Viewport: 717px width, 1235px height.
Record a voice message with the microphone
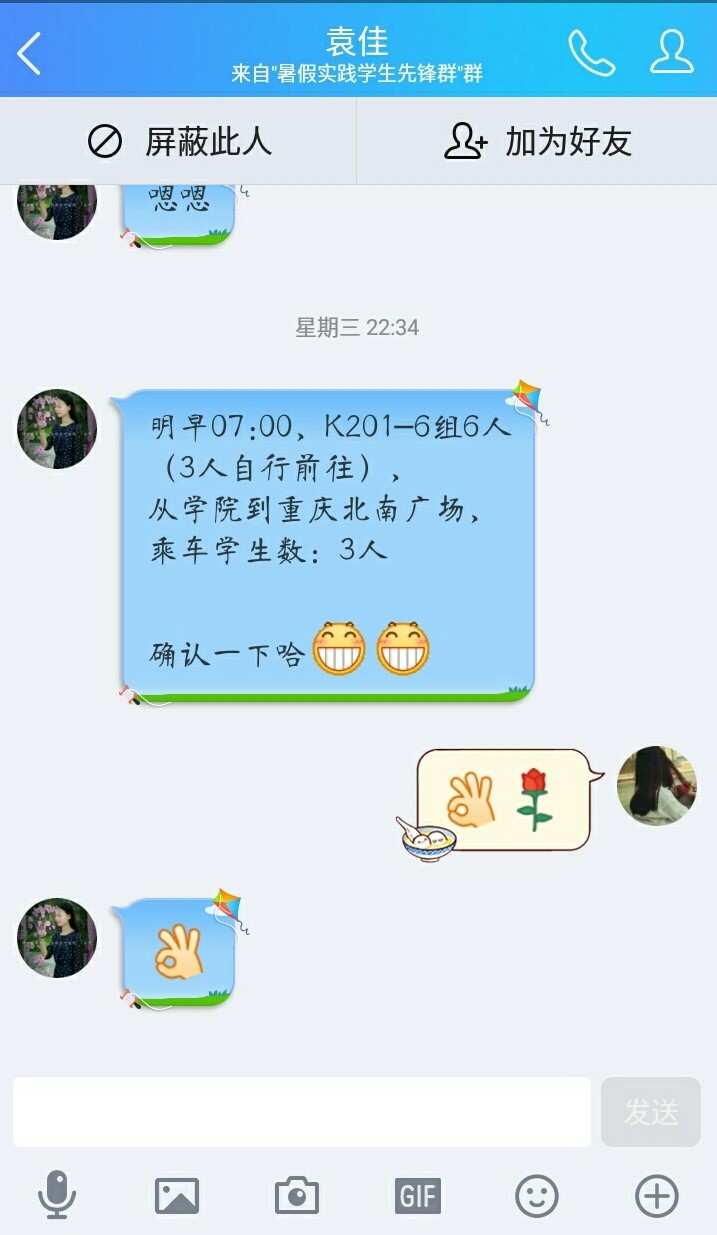pyautogui.click(x=57, y=1195)
